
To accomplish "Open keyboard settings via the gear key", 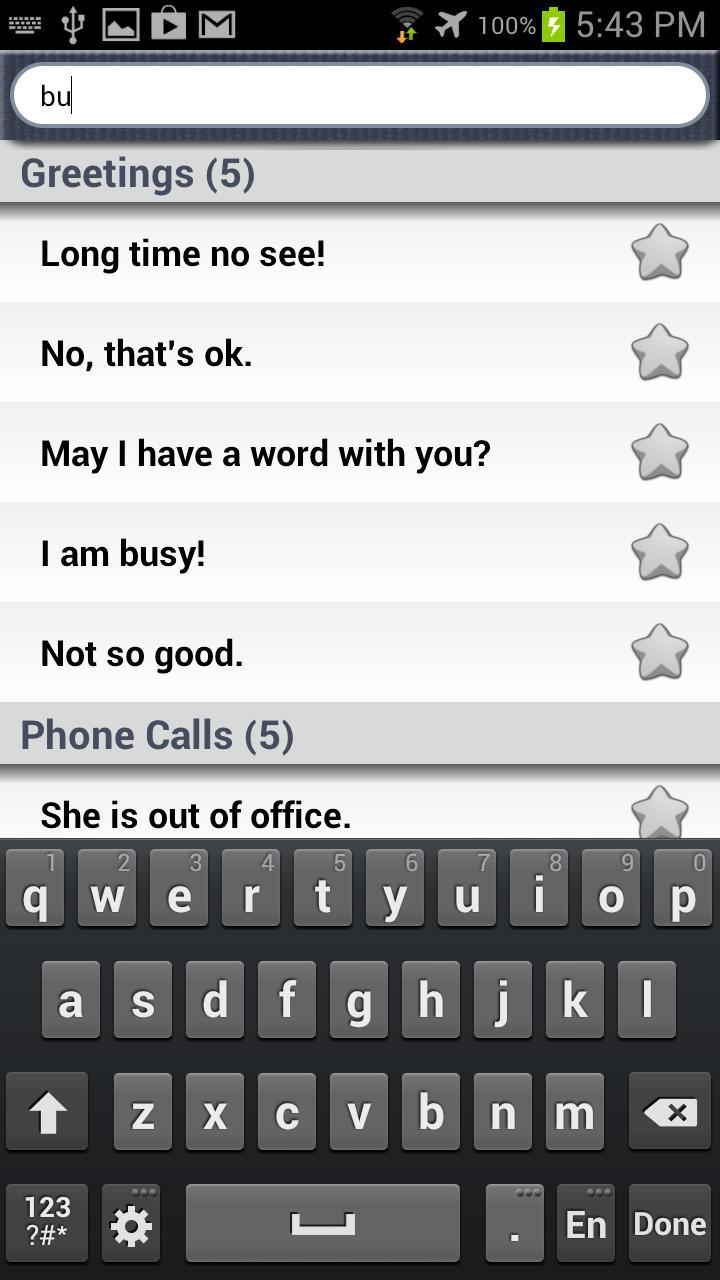I will coord(131,1223).
